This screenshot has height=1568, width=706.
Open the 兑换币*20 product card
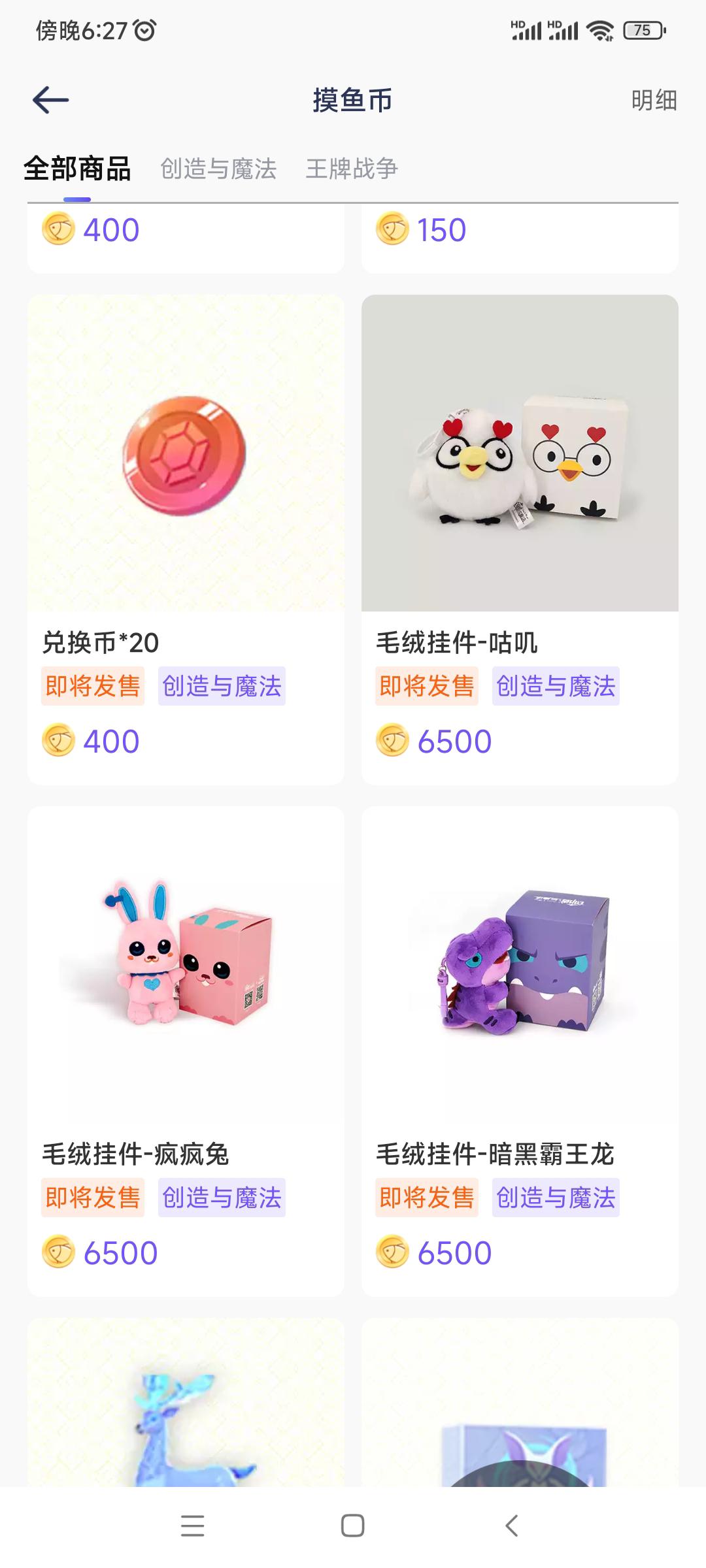click(186, 540)
